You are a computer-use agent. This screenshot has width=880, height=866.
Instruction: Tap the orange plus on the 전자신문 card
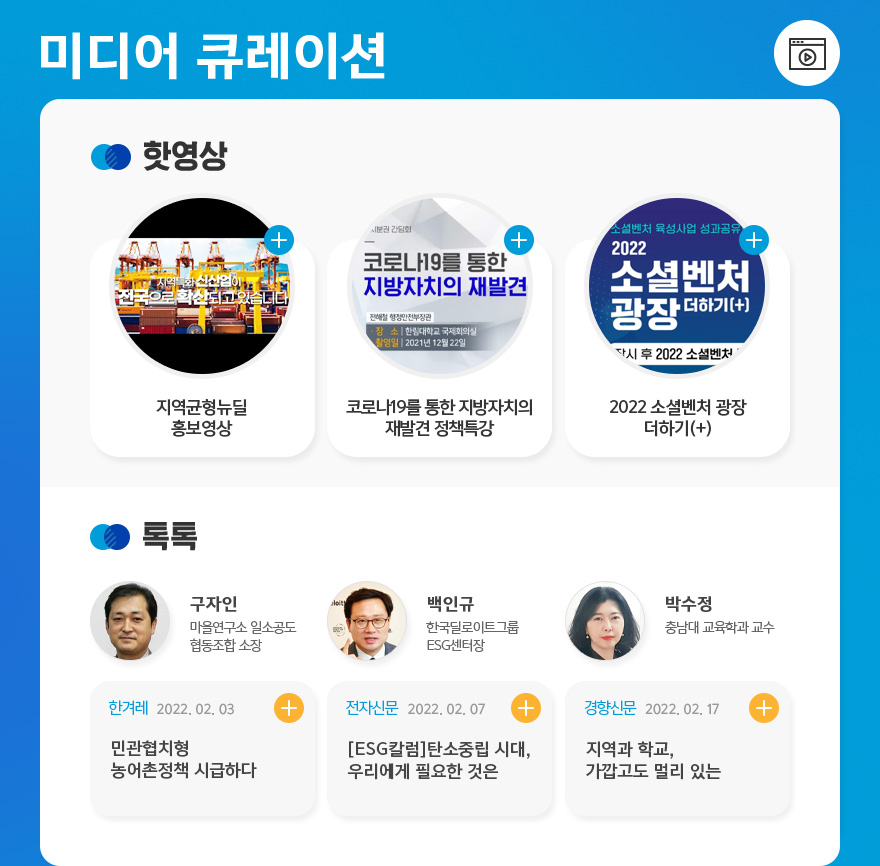pyautogui.click(x=526, y=708)
